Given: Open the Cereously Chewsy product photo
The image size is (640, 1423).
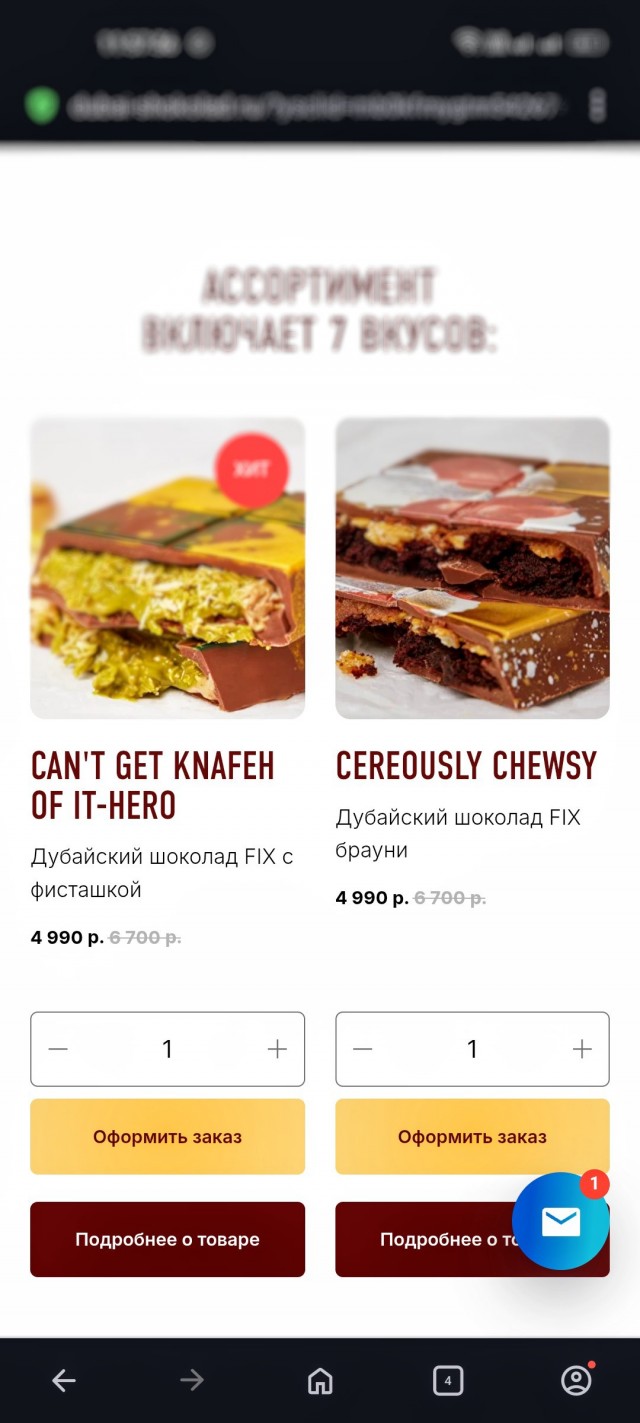Looking at the screenshot, I should click(x=472, y=568).
